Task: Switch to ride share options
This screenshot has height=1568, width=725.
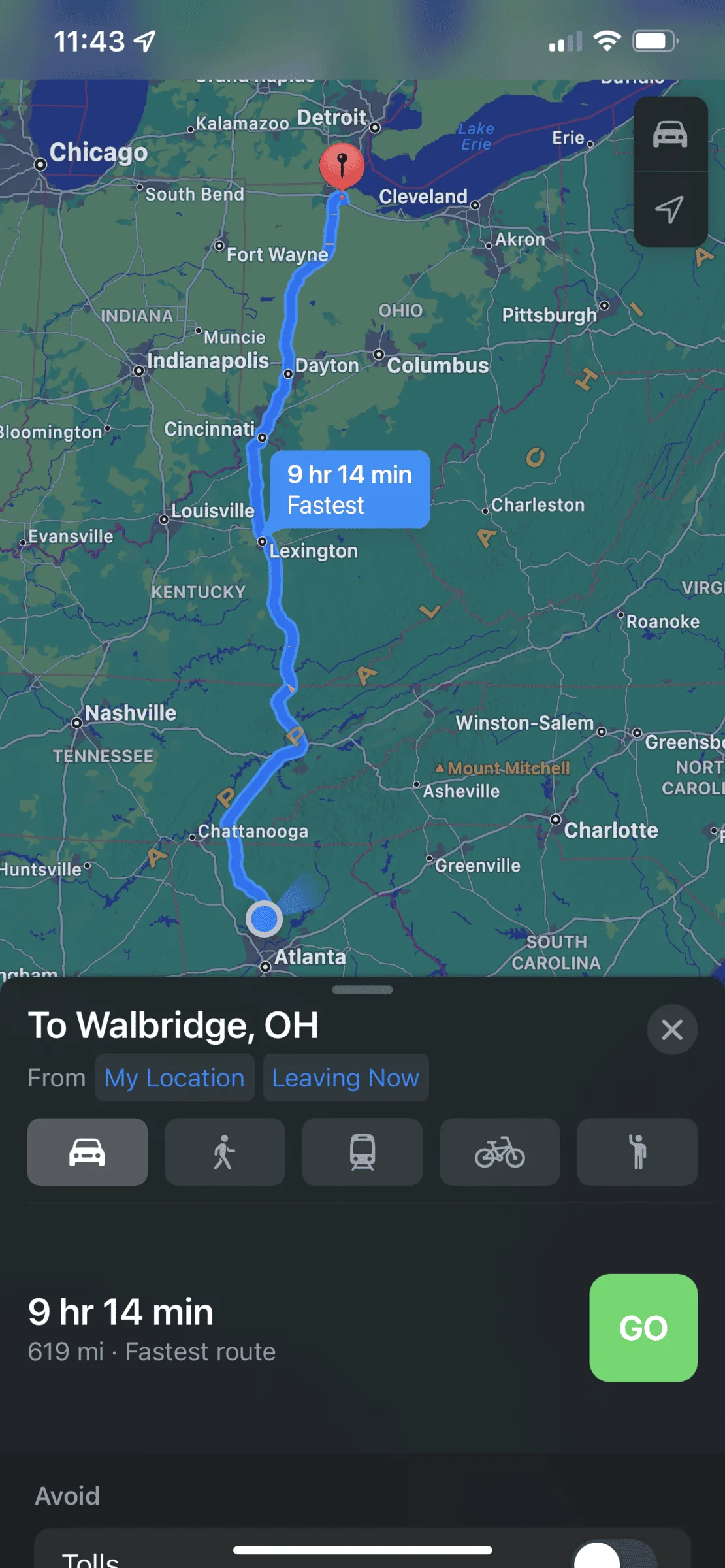Action: click(x=637, y=1152)
